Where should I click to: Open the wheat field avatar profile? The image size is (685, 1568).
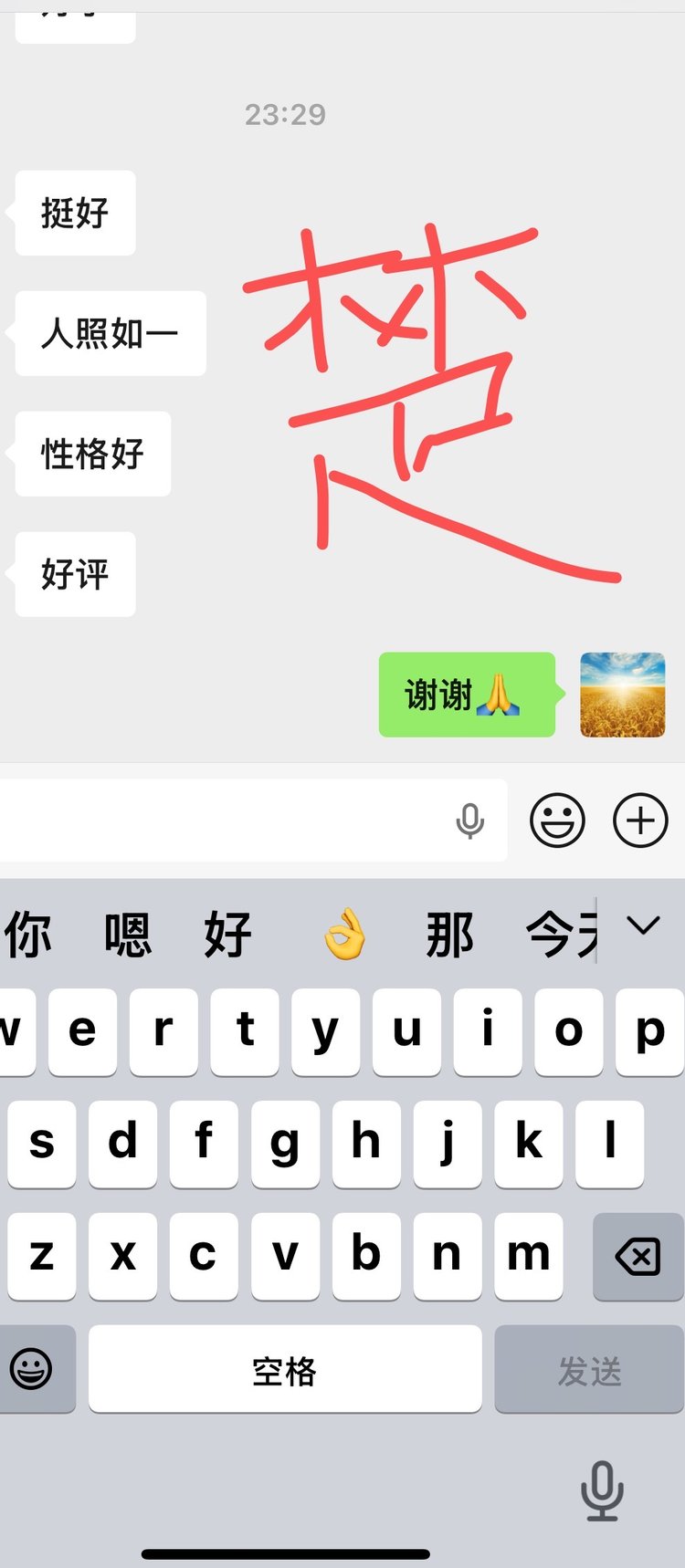click(x=622, y=695)
